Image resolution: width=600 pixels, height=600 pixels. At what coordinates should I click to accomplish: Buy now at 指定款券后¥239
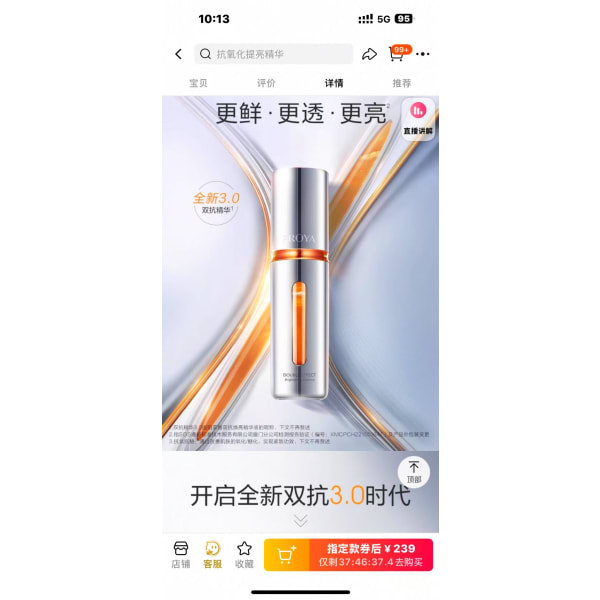click(371, 555)
